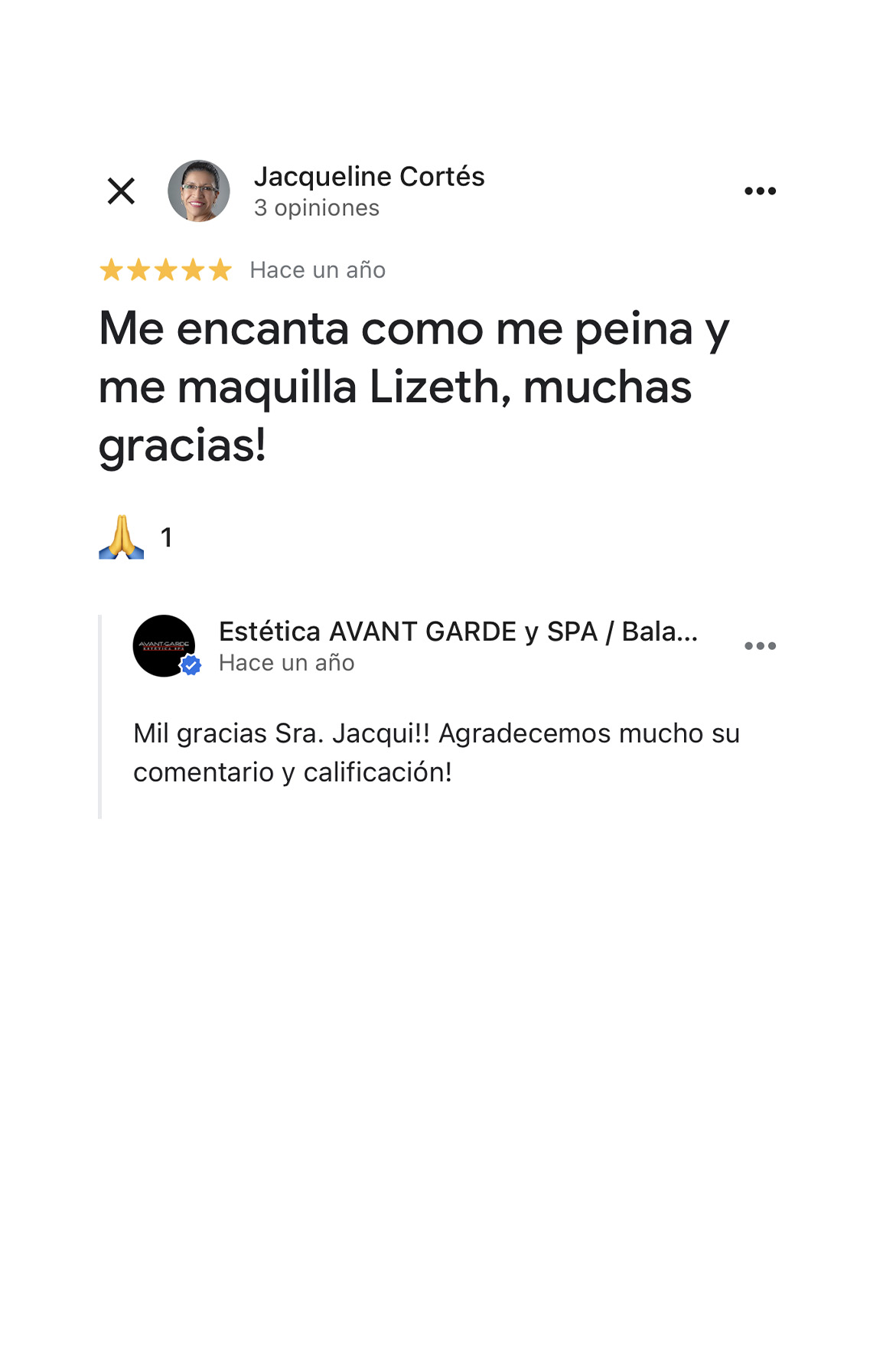View Jacqueline Cortés's 3 opiniones
Screen dimensions: 896x1371
[x=316, y=208]
